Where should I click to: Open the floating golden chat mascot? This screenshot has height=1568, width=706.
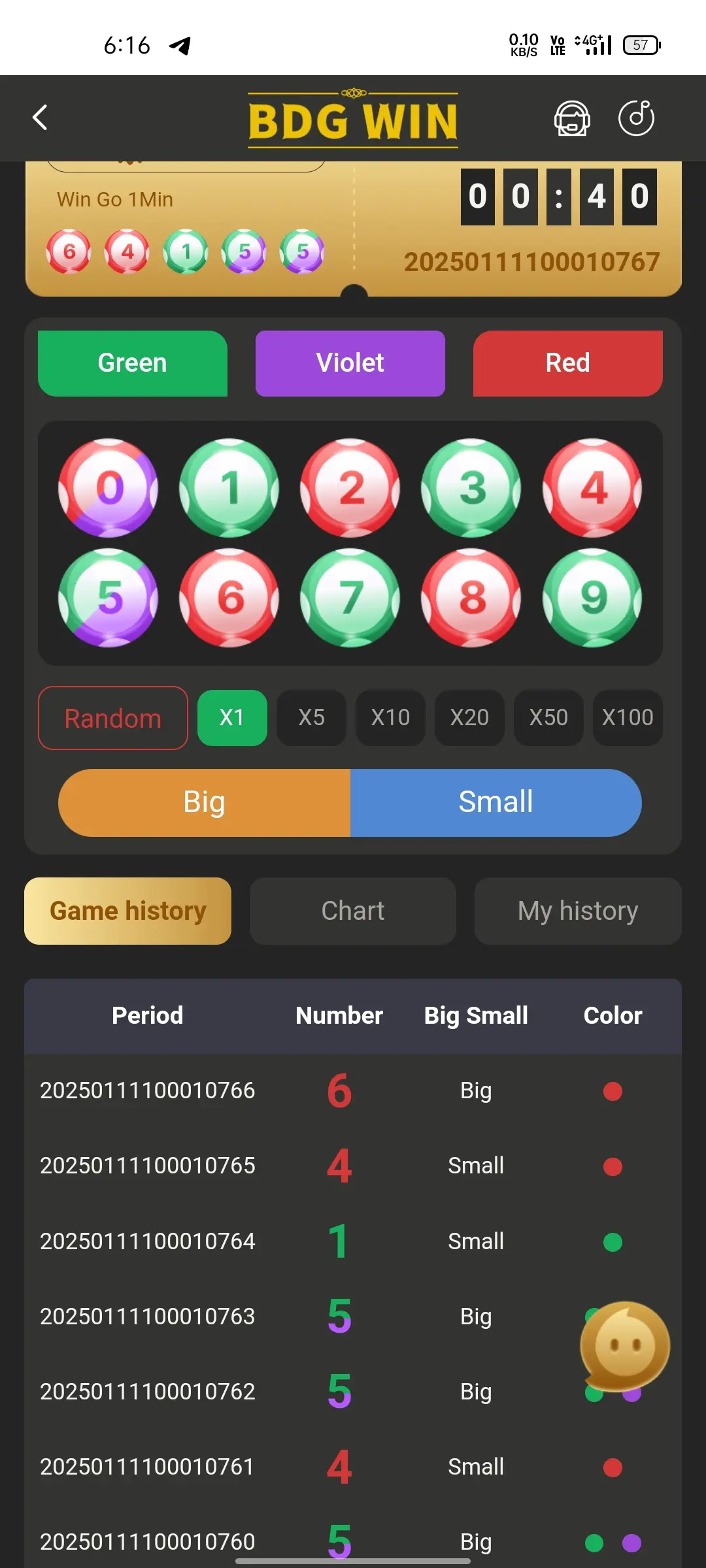(x=624, y=1346)
